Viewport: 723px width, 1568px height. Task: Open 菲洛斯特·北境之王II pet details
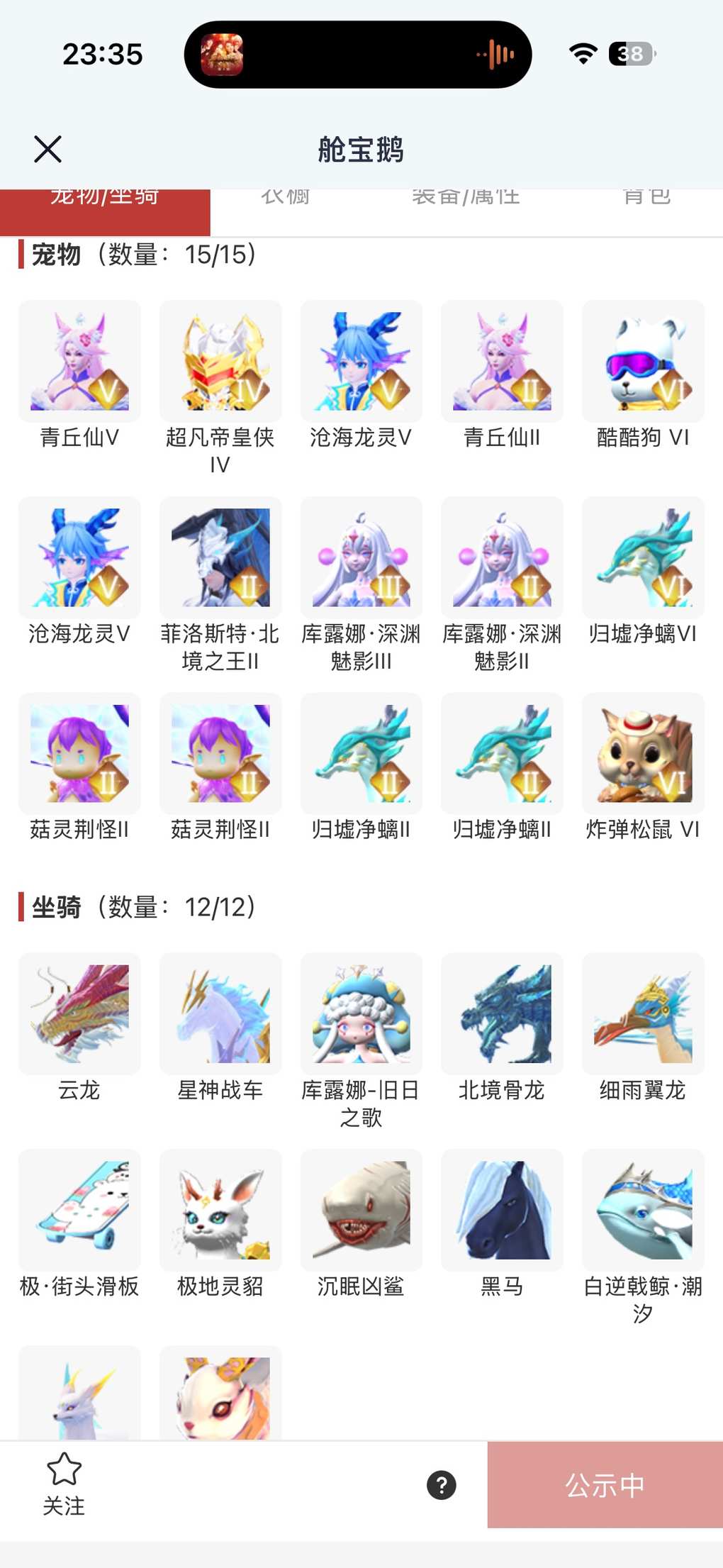click(220, 558)
